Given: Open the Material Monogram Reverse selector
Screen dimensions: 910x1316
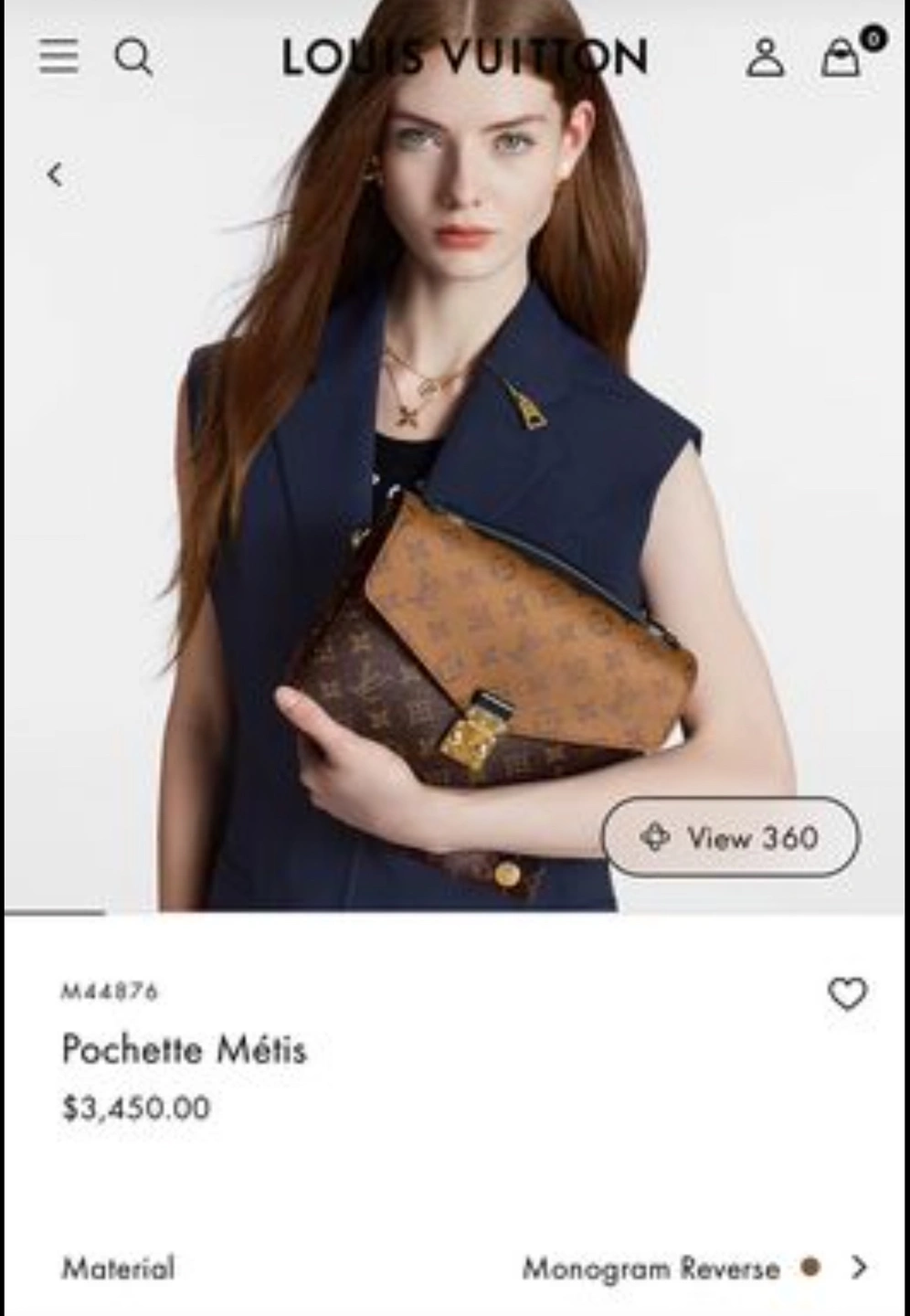Looking at the screenshot, I should pos(694,1268).
